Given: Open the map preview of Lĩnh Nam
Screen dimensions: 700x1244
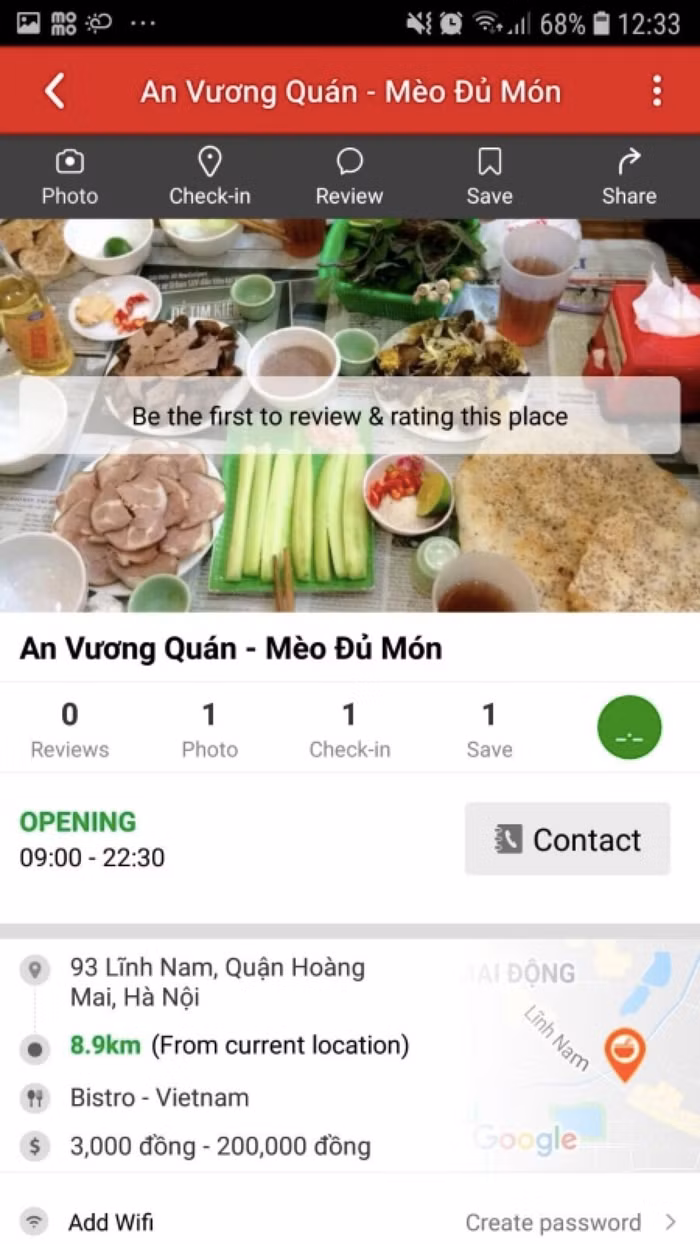Looking at the screenshot, I should 582,1055.
